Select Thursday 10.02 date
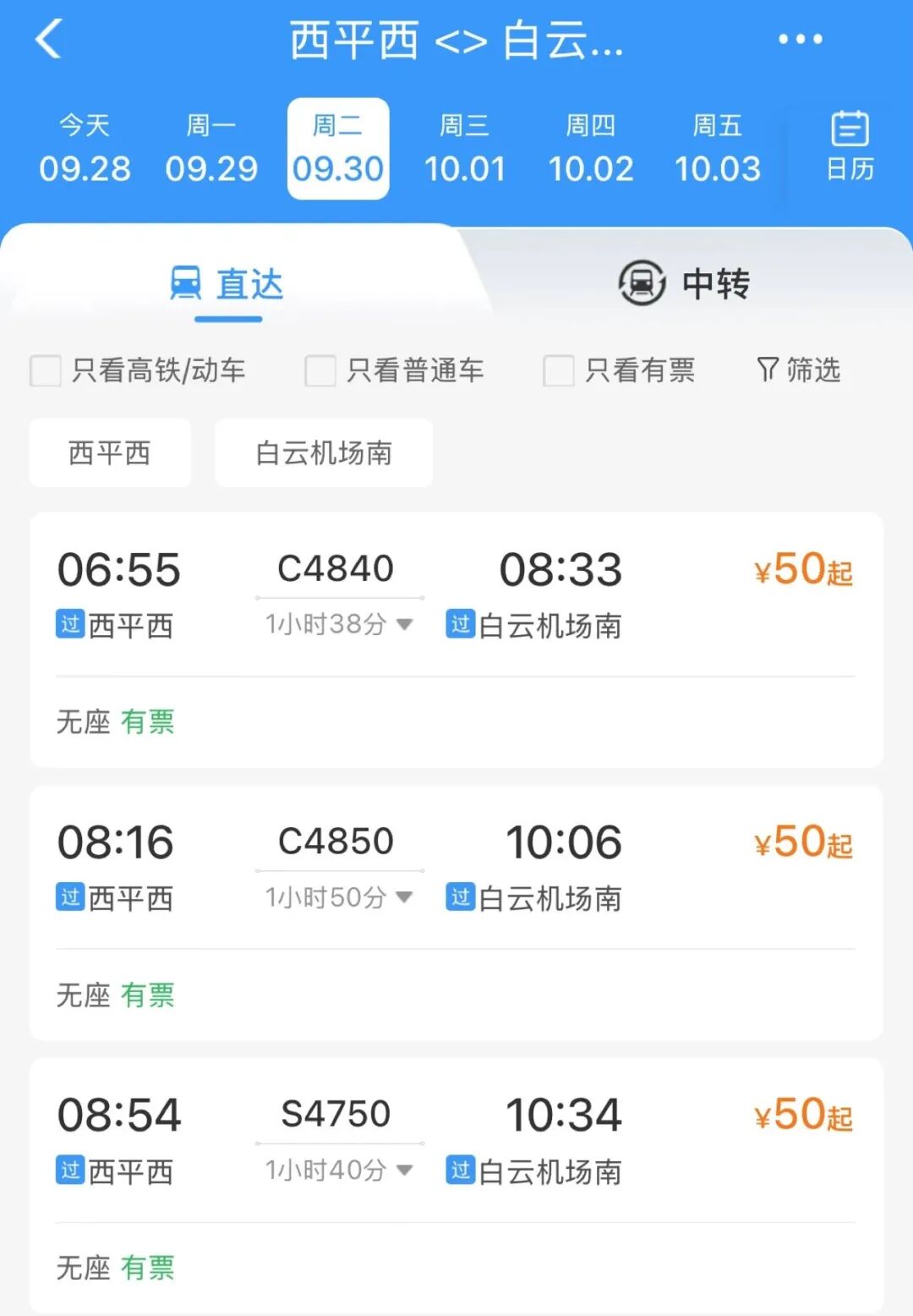913x1316 pixels. (591, 150)
